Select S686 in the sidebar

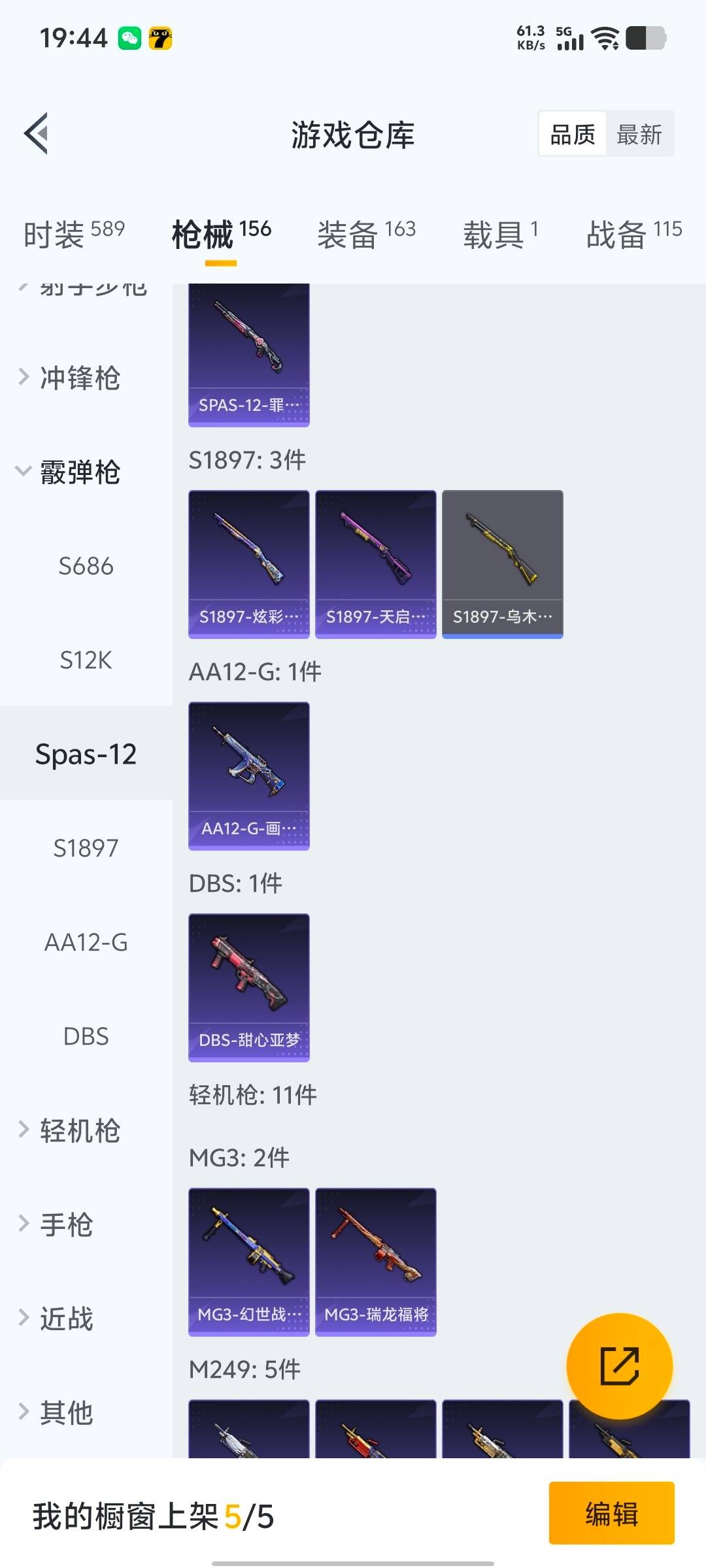[x=85, y=566]
